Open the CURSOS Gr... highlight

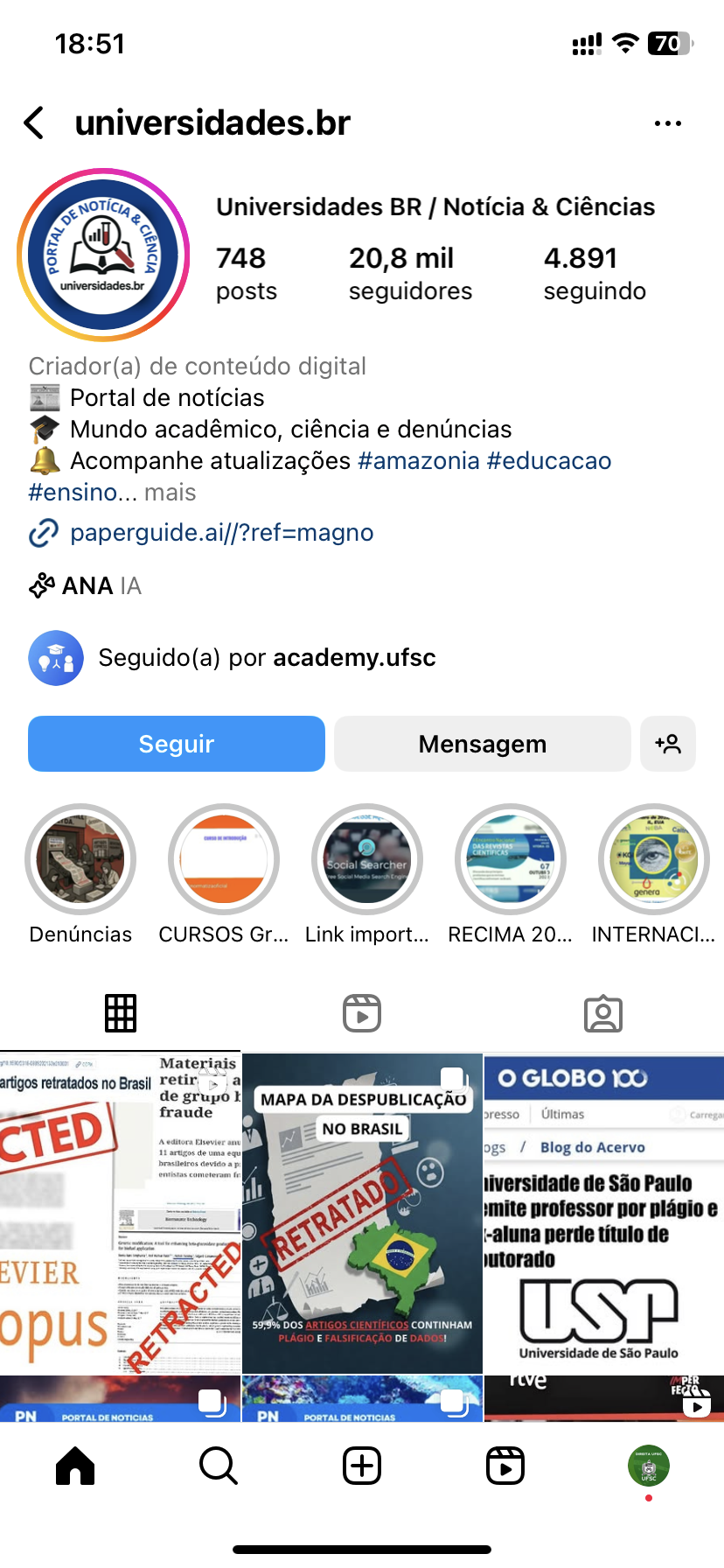coord(224,860)
